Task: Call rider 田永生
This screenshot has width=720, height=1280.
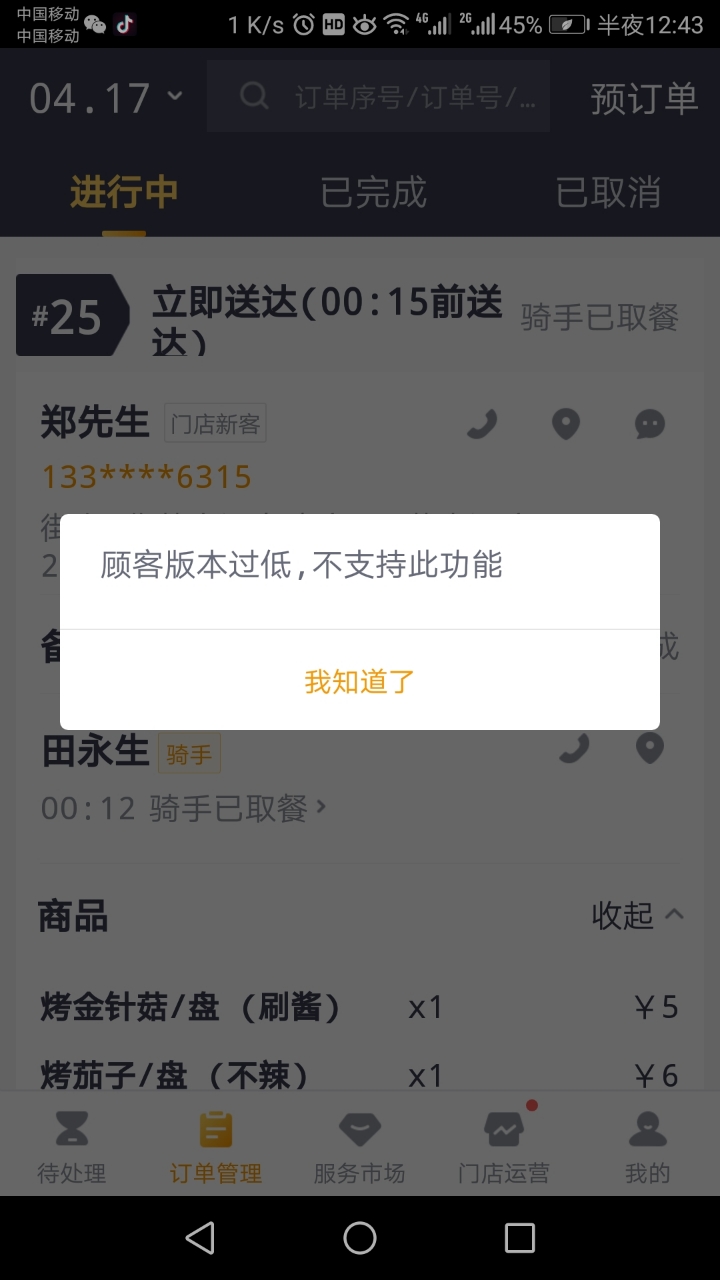Action: point(573,748)
